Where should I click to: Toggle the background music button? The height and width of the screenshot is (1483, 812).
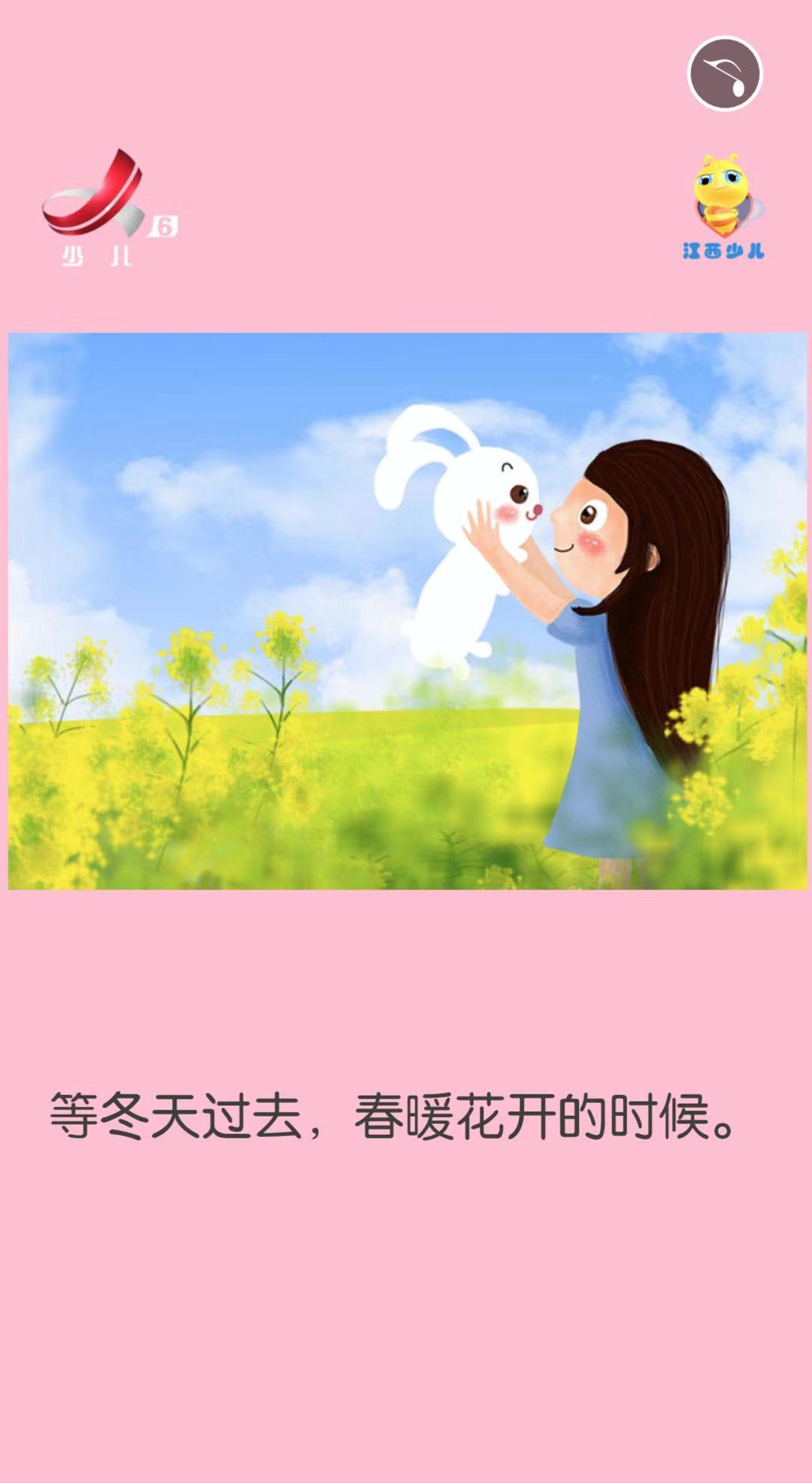click(725, 74)
